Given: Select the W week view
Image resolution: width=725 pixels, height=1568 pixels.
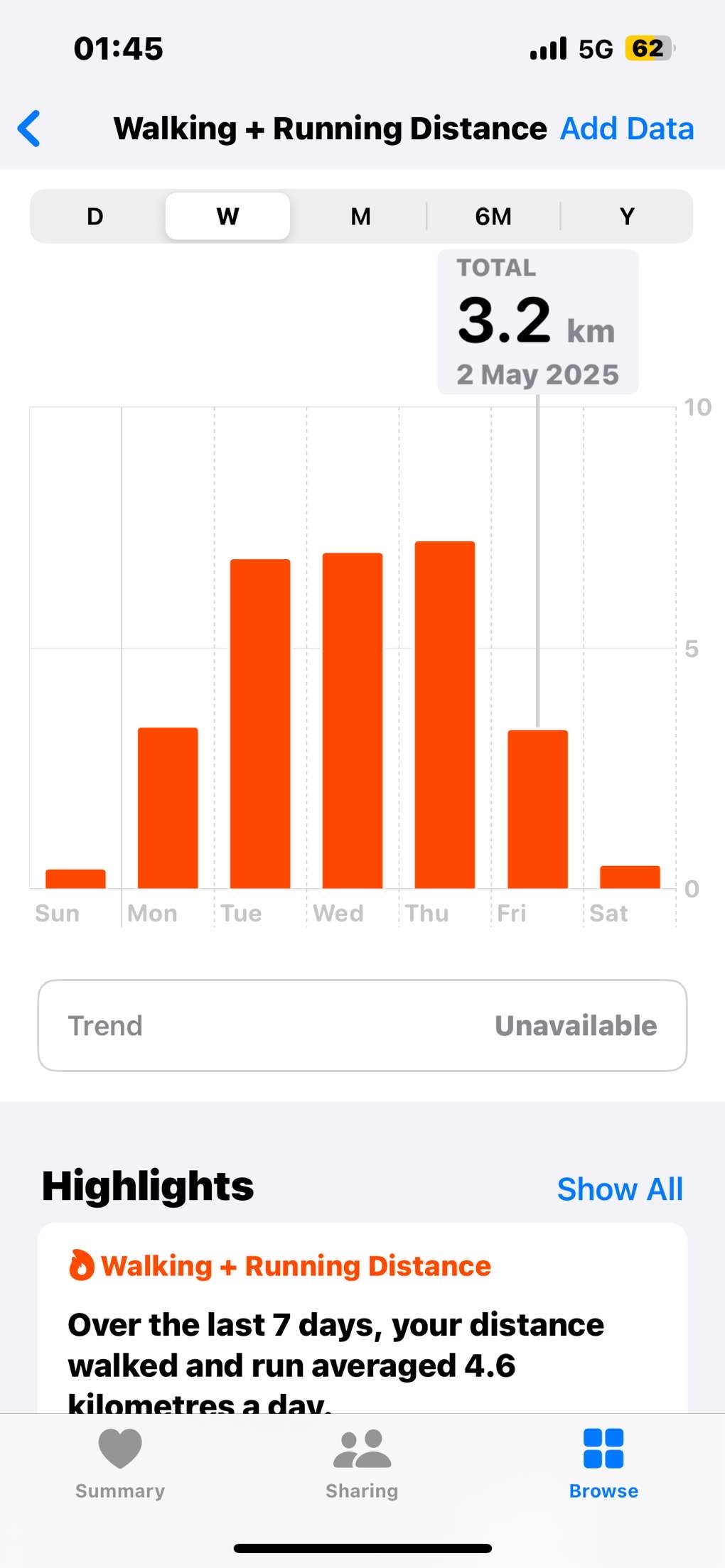Looking at the screenshot, I should click(227, 216).
